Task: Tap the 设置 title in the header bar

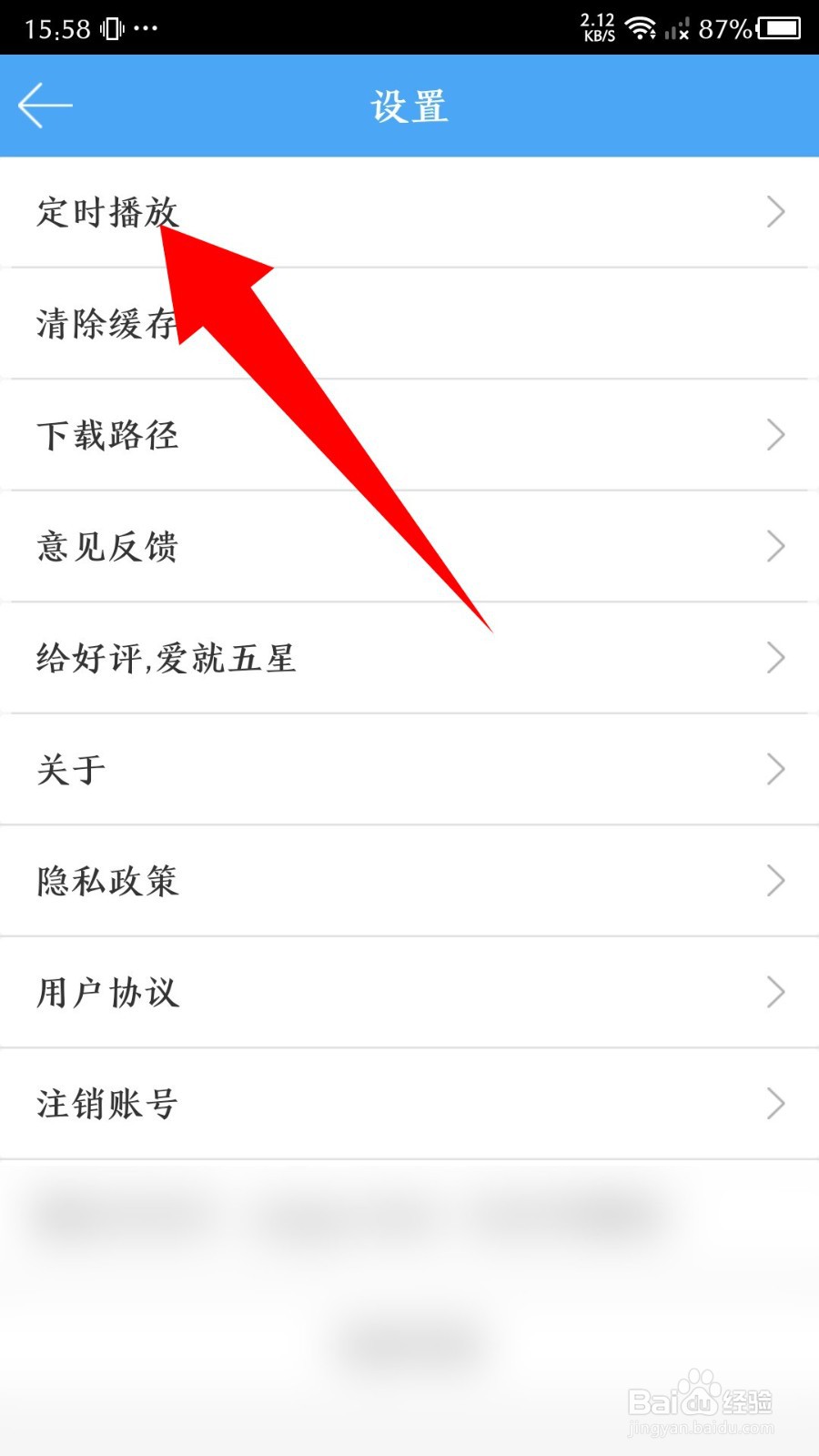Action: 409,105
